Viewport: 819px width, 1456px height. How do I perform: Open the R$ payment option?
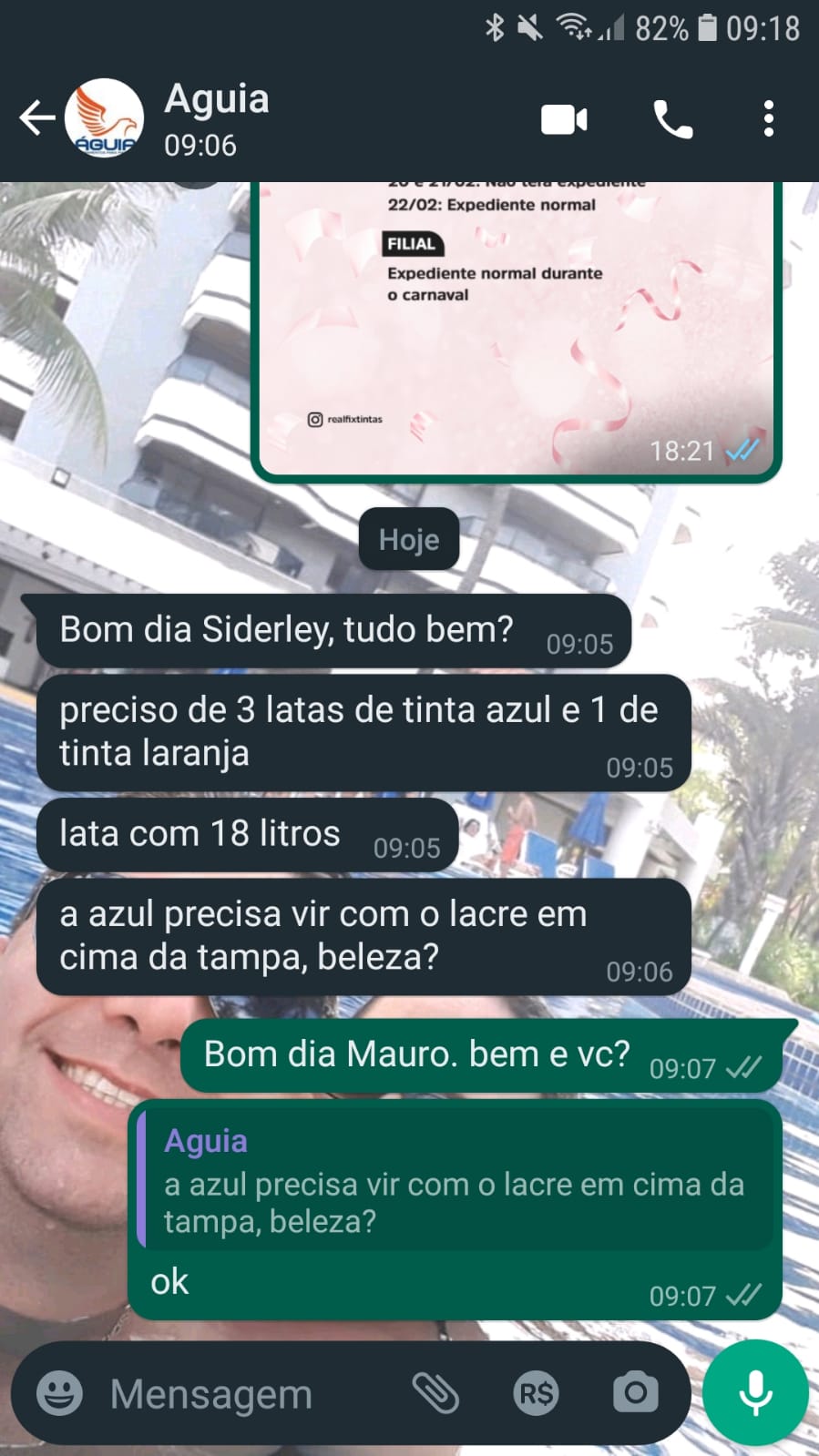(536, 1393)
